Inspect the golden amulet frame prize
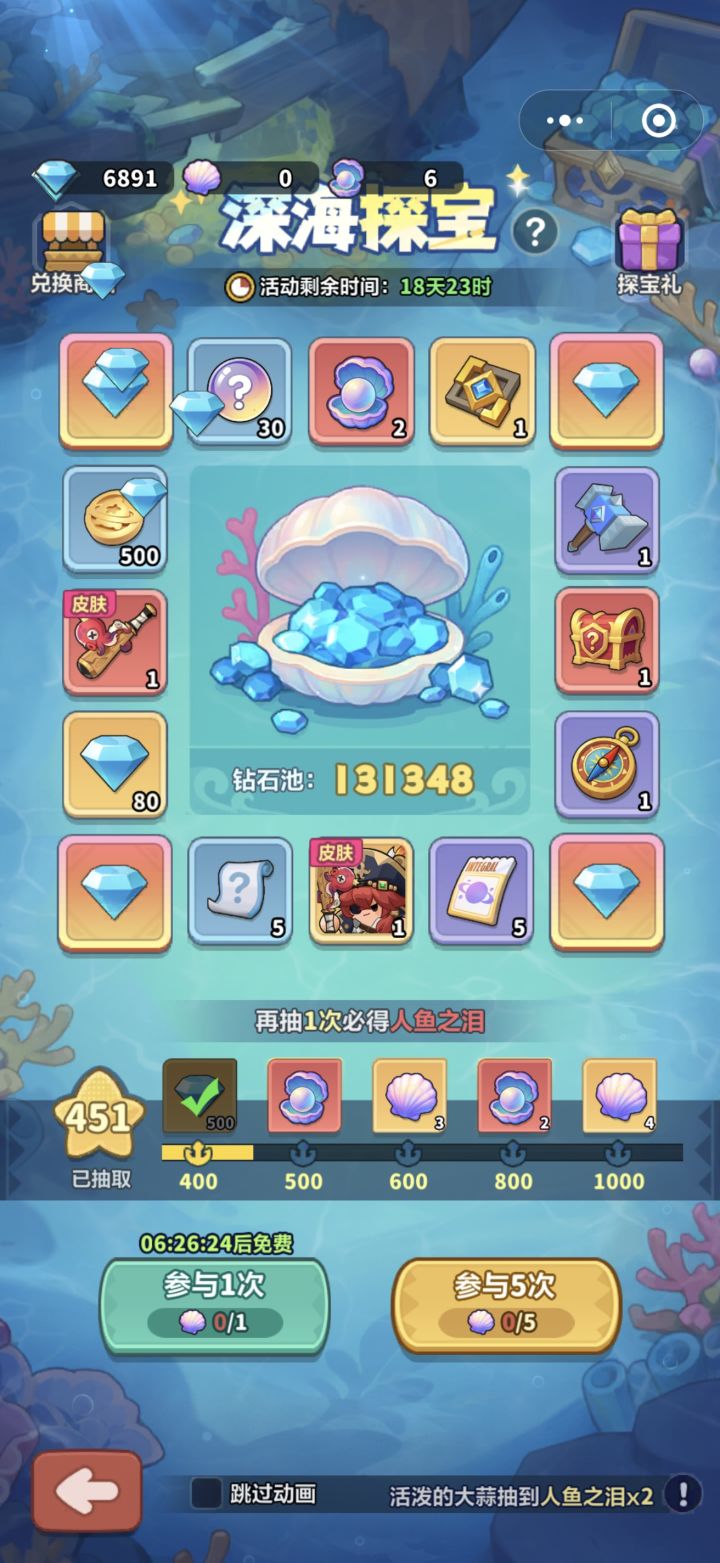Screen dimensions: 720x1563 pos(483,391)
